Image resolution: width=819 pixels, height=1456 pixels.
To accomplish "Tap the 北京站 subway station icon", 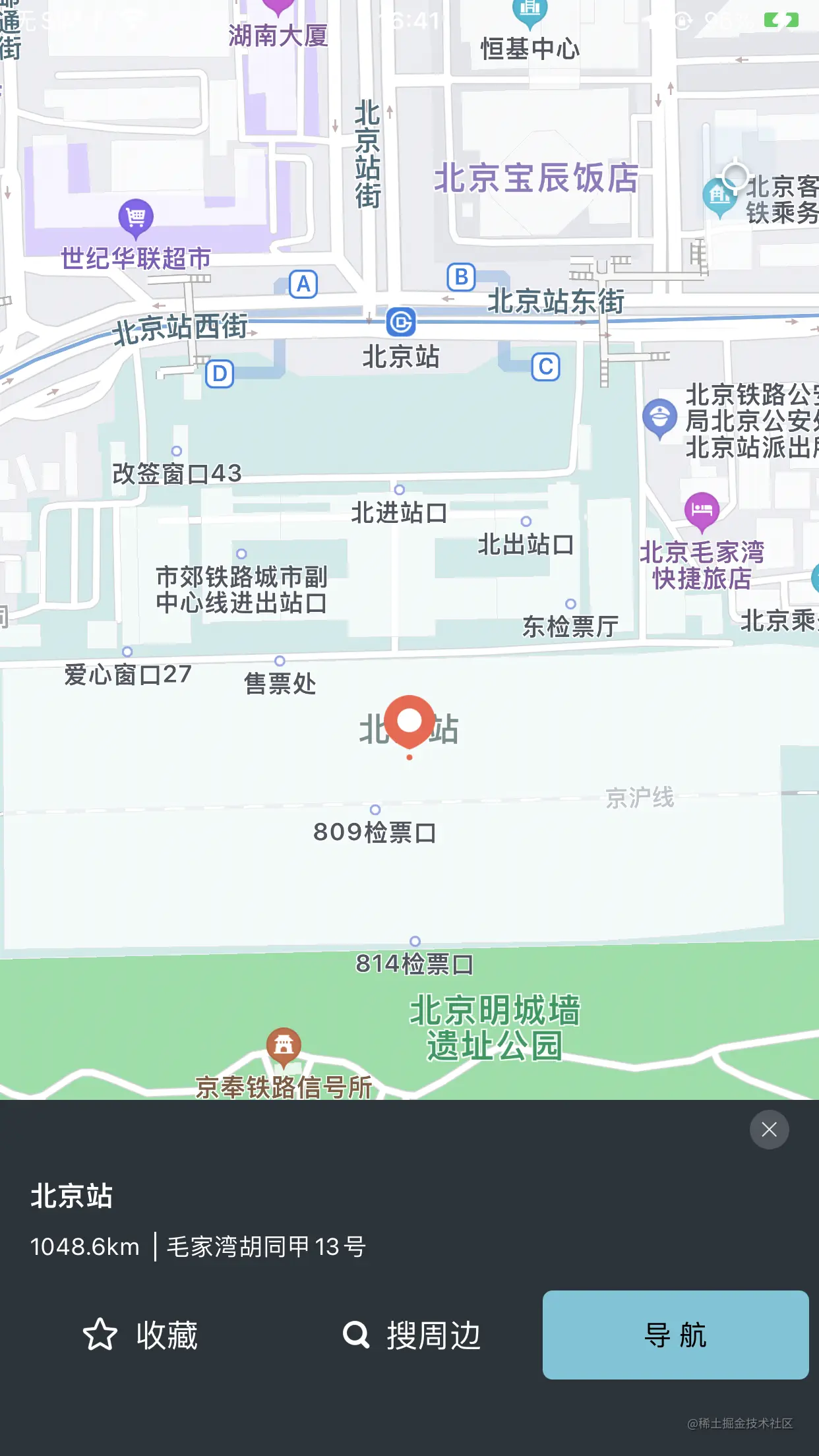I will (x=401, y=322).
